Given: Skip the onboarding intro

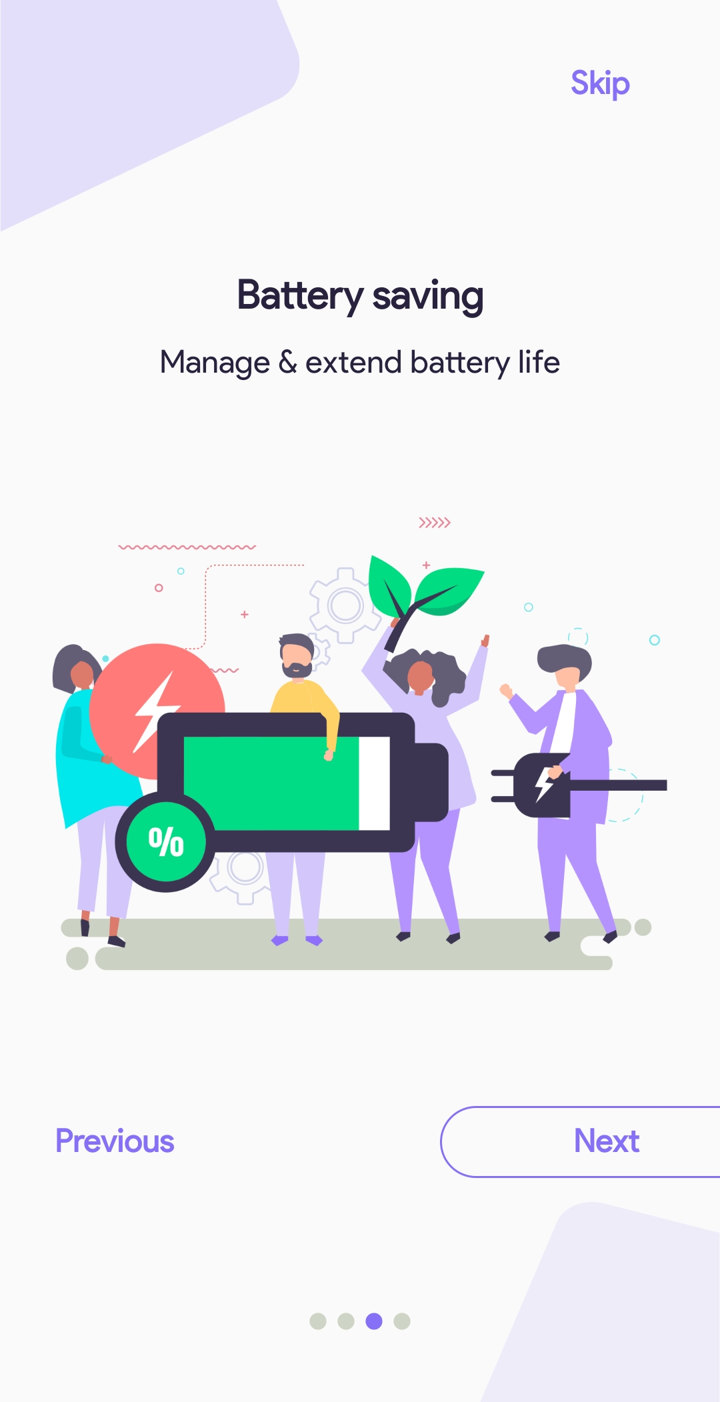Looking at the screenshot, I should tap(600, 83).
